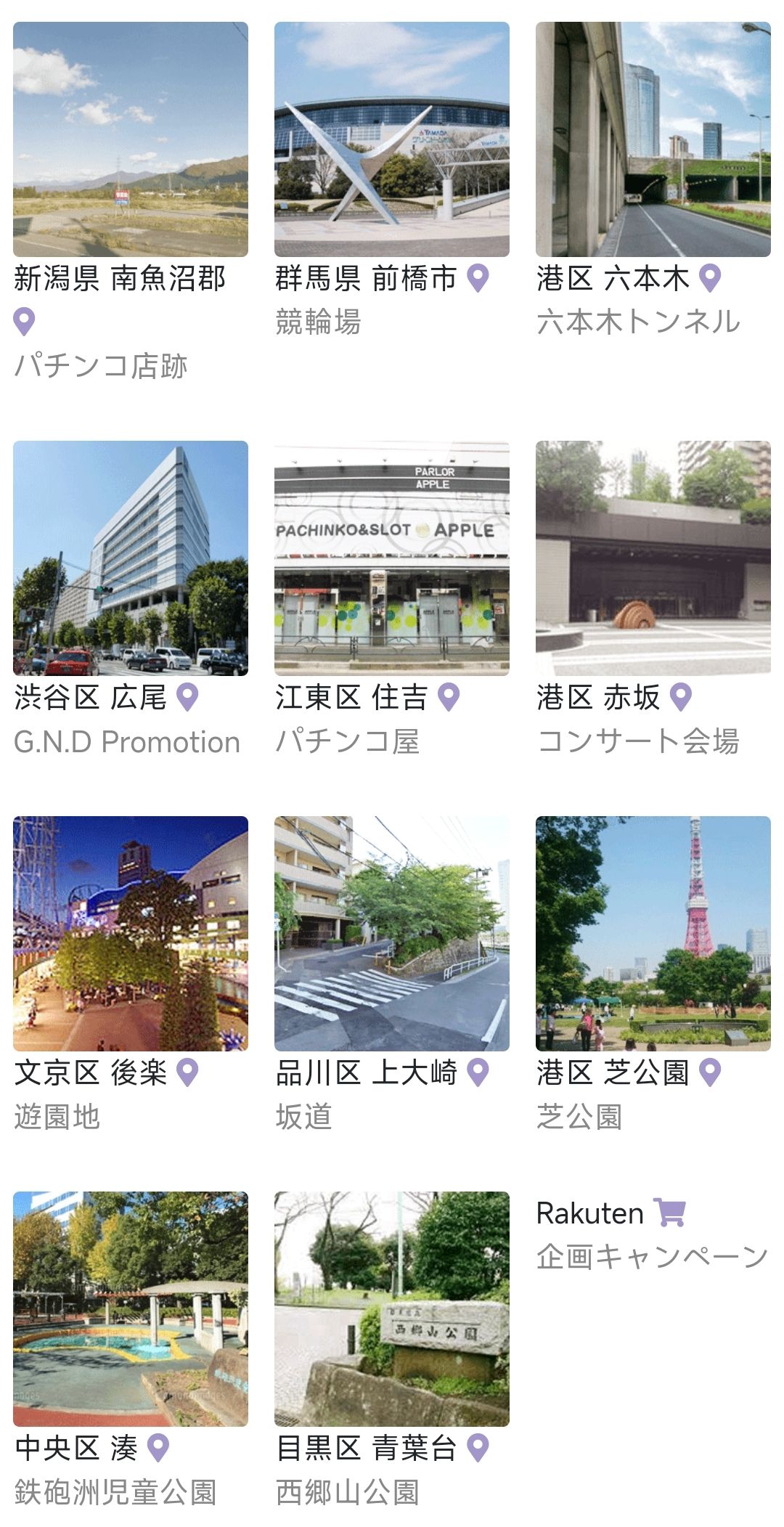
Task: Open the map pin for 港区 赤坂
Action: point(680,697)
